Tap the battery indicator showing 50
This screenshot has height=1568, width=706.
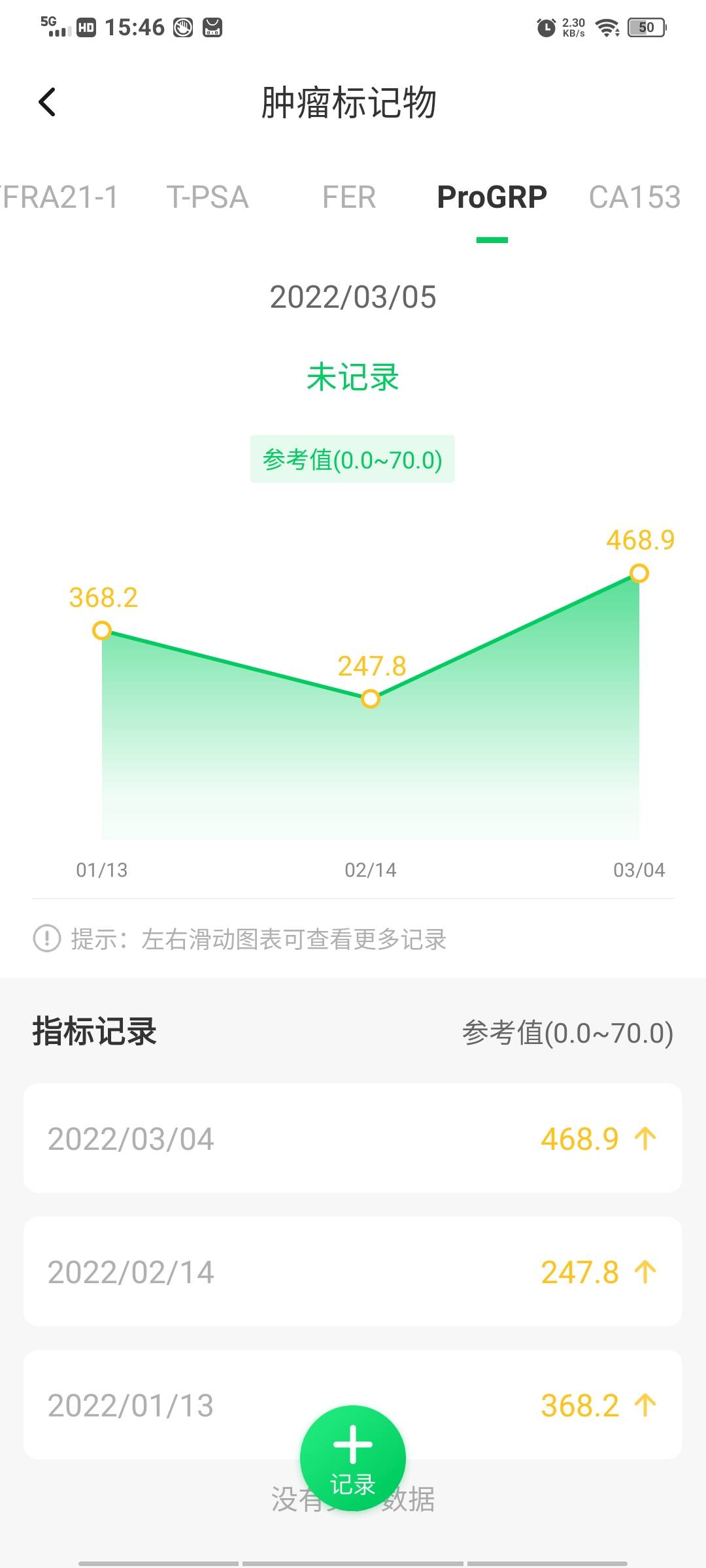click(646, 27)
